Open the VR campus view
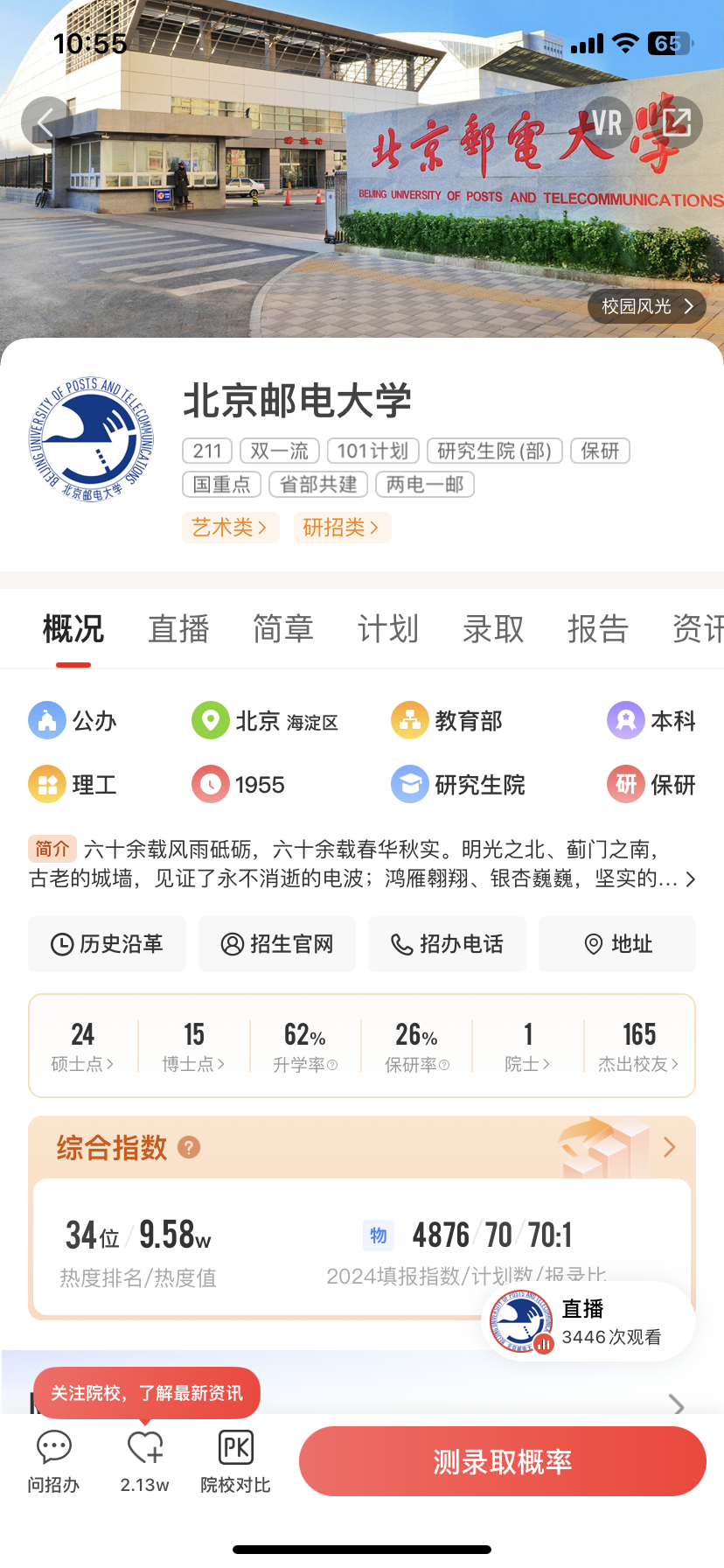The height and width of the screenshot is (1568, 724). [x=607, y=122]
